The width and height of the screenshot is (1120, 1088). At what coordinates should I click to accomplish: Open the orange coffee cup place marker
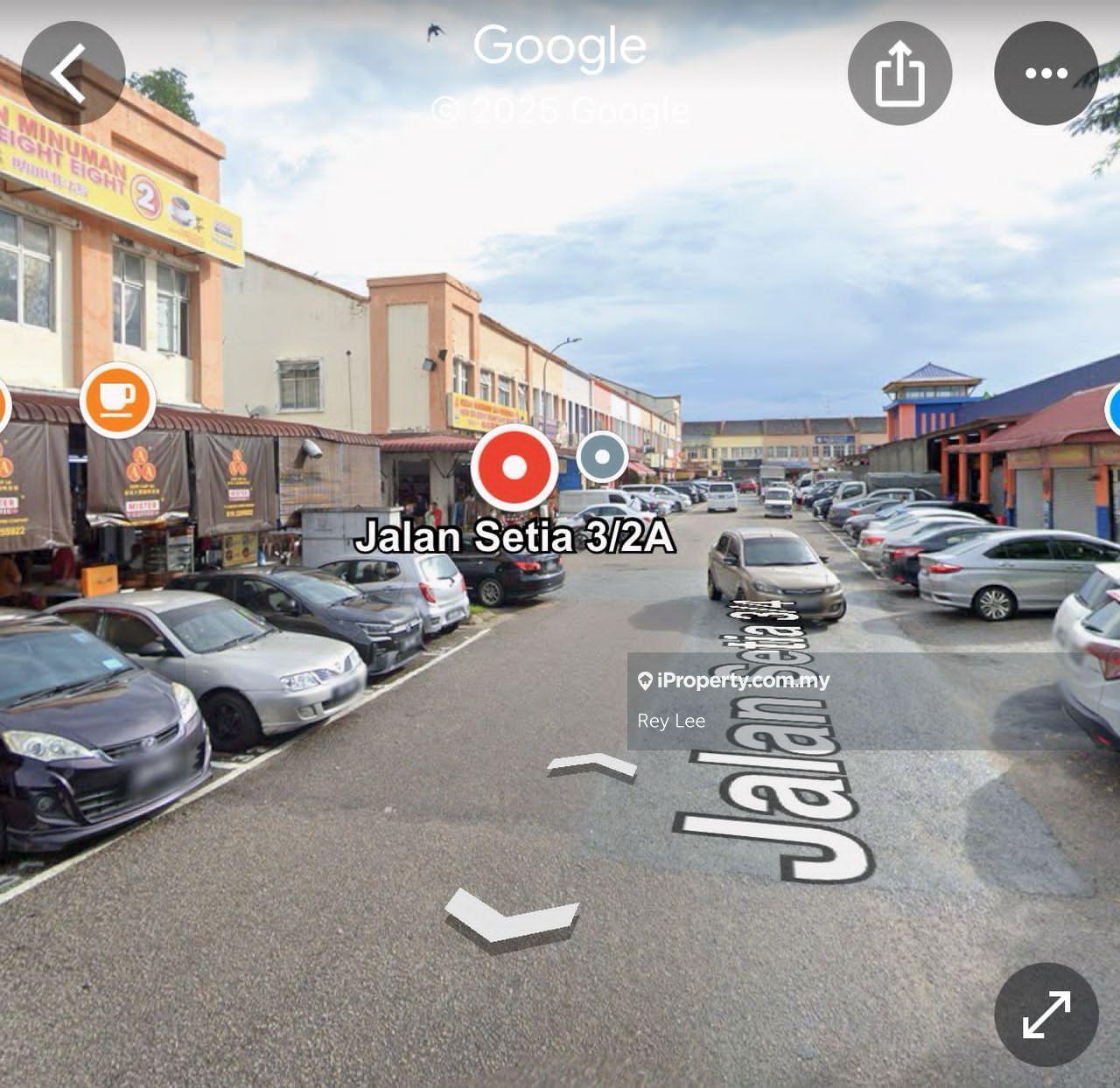click(x=118, y=401)
